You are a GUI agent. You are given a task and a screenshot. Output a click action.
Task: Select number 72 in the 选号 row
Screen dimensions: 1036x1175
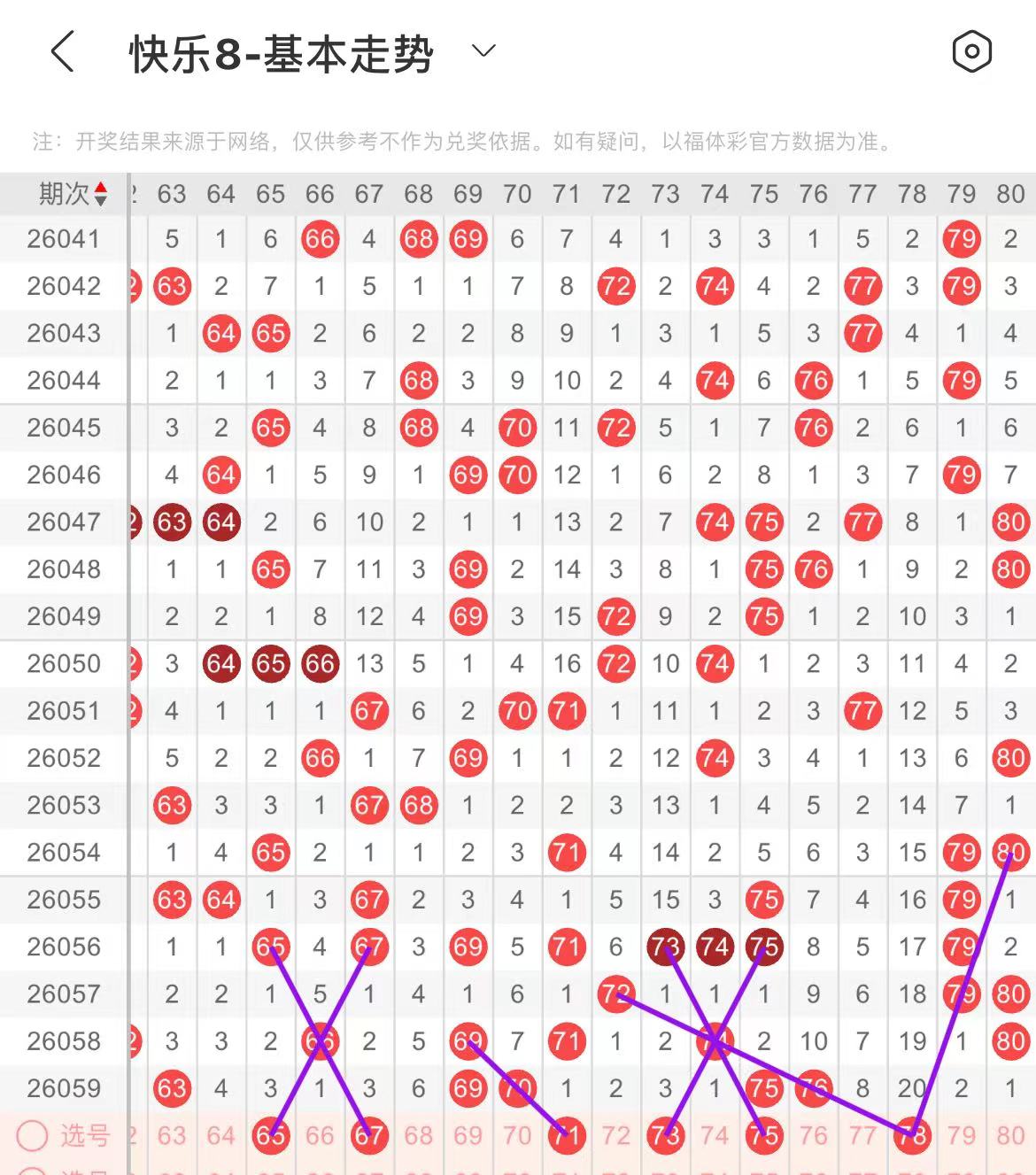pos(616,1135)
